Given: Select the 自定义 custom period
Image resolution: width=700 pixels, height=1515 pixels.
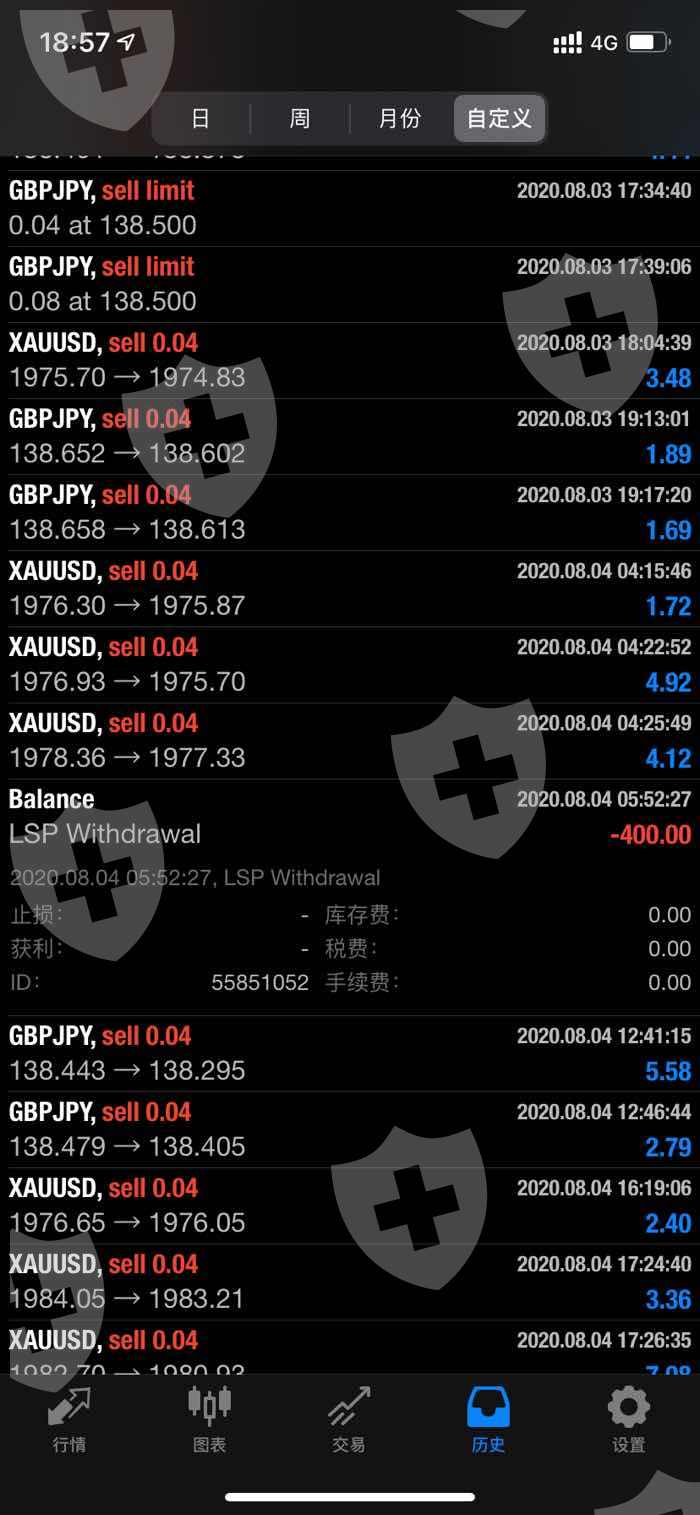Looking at the screenshot, I should coord(499,119).
